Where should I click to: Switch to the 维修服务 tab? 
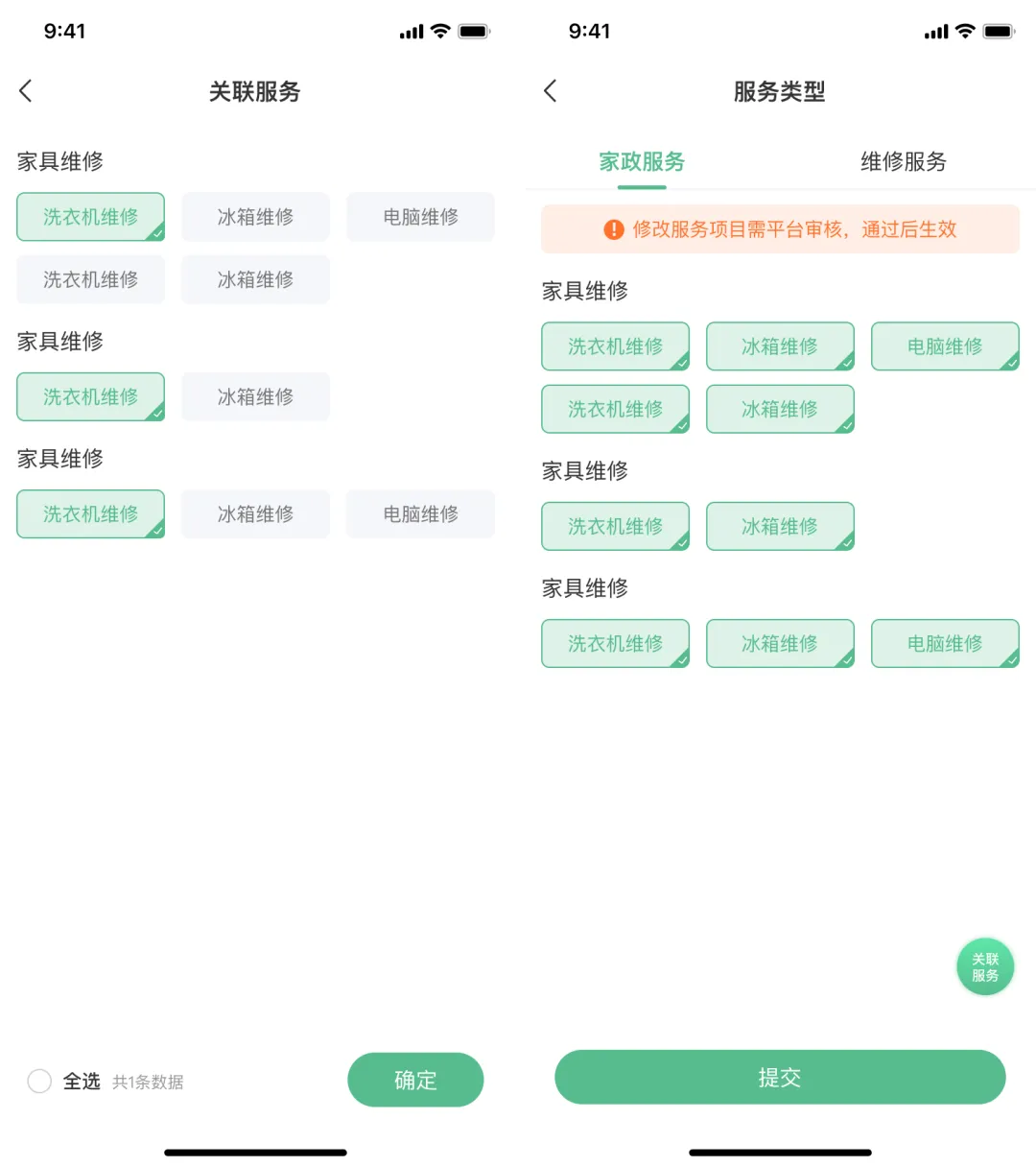tap(903, 161)
